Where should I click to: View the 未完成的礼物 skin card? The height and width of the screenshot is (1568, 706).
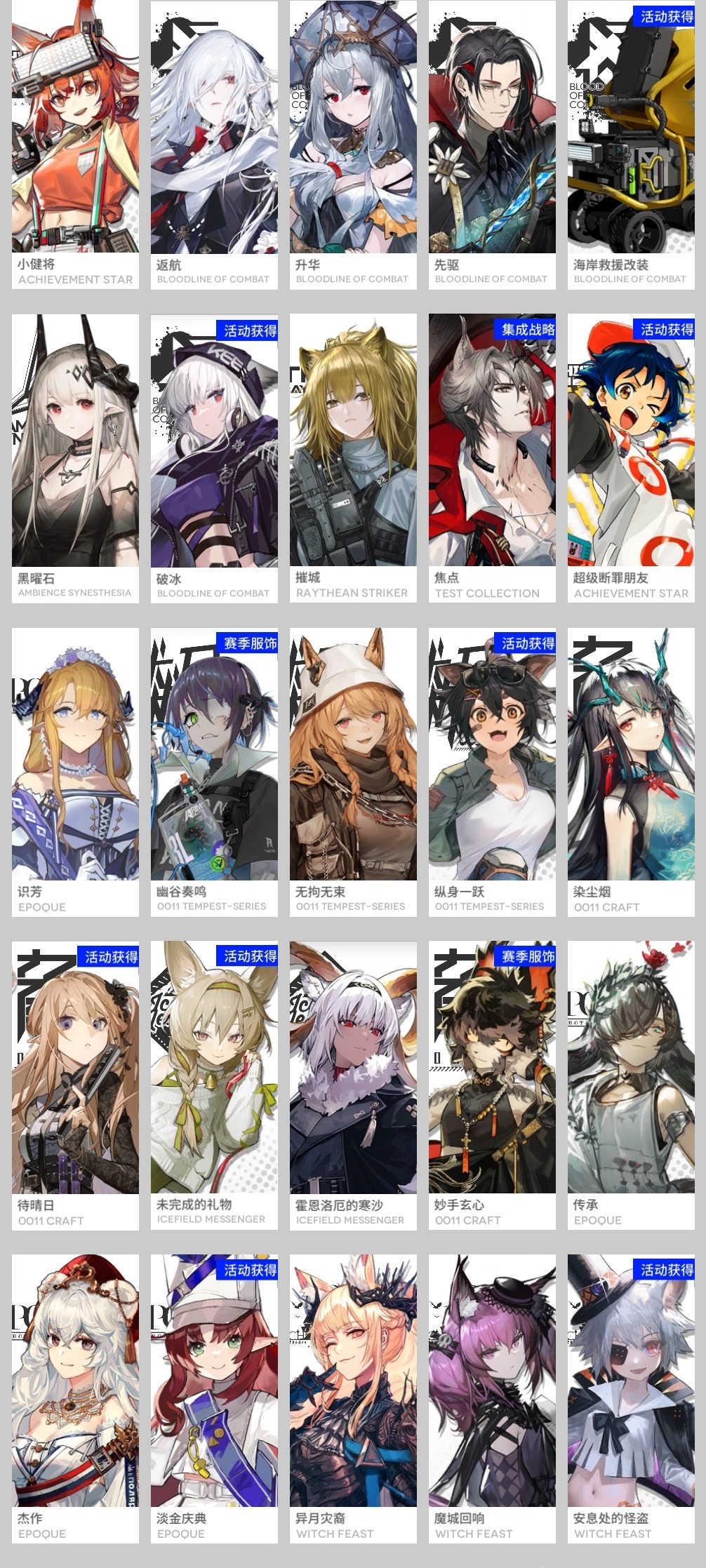(x=214, y=1085)
